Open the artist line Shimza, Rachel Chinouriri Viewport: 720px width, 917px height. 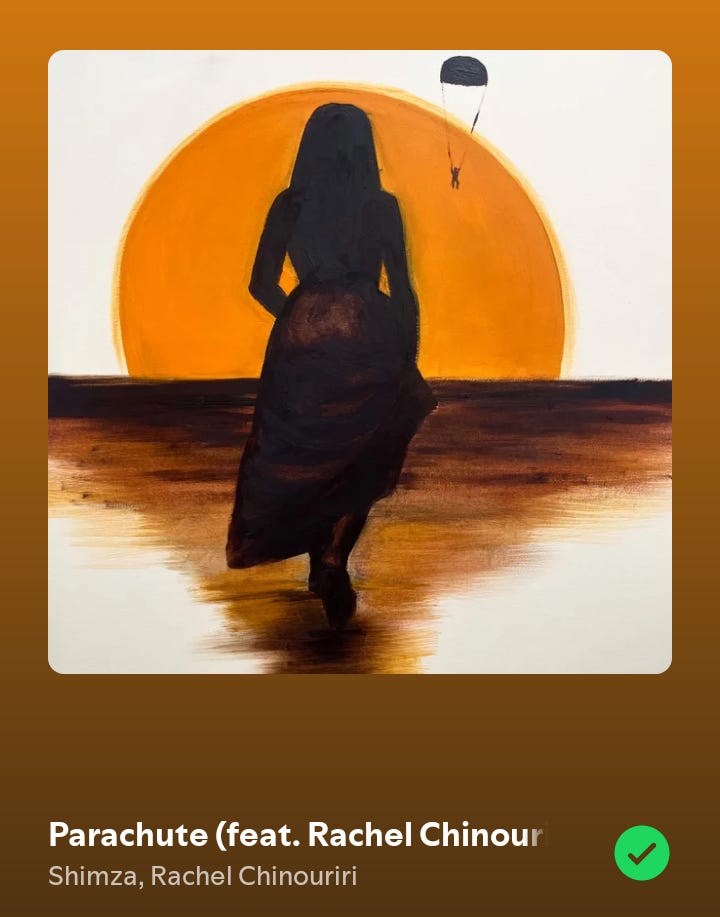[x=202, y=877]
